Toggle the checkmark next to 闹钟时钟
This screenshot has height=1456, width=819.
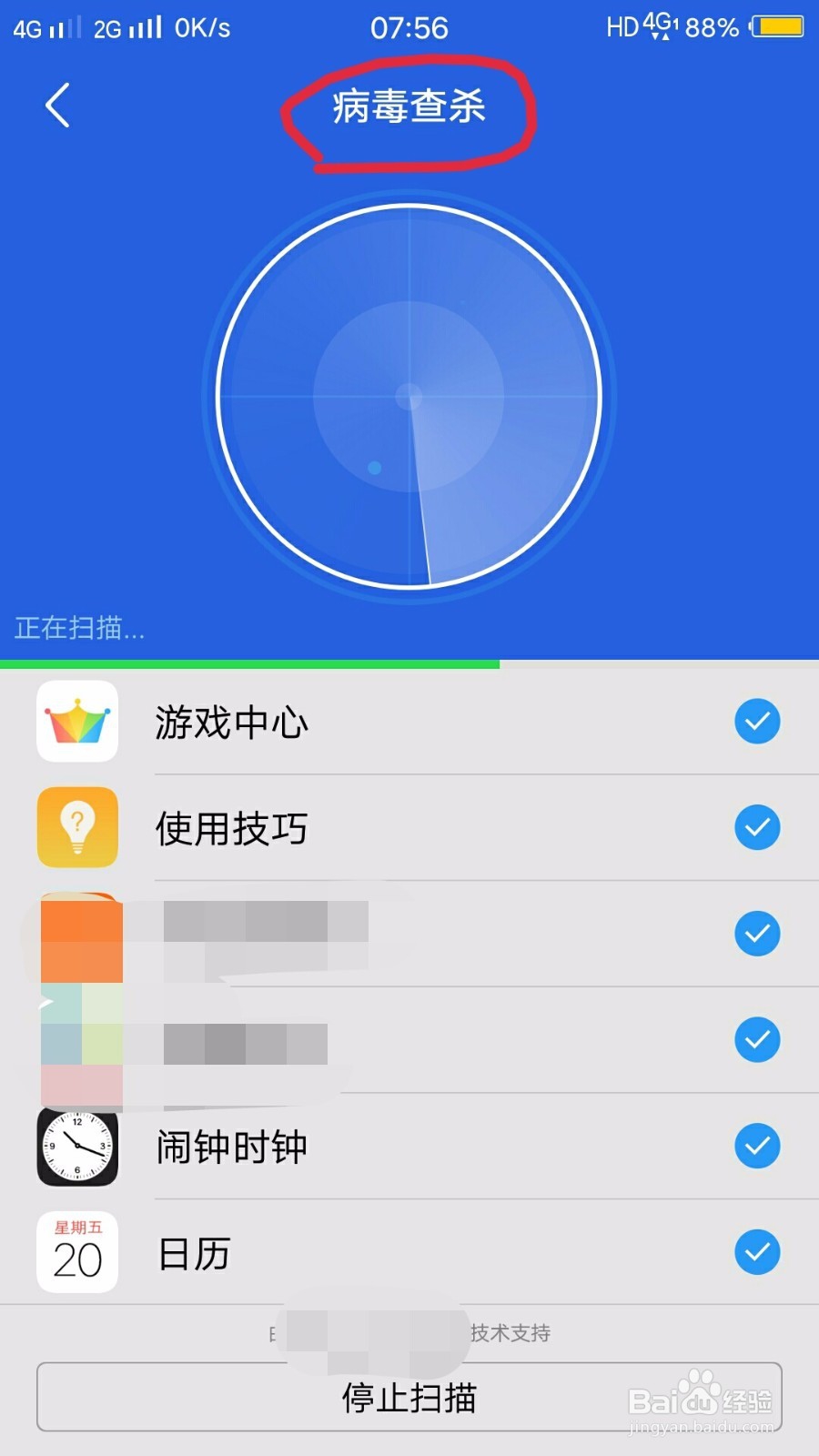coord(757,1147)
